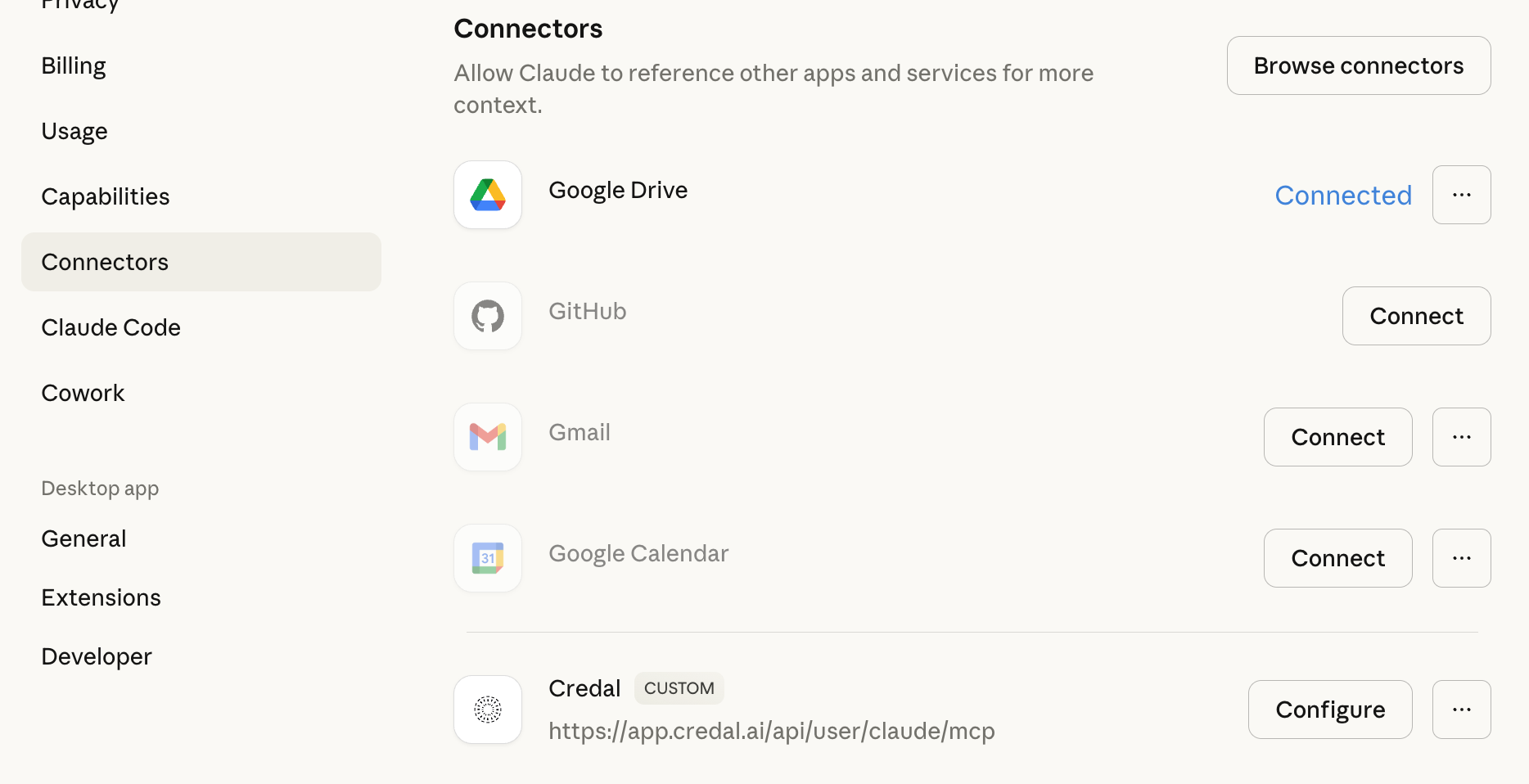Screen dimensions: 1529x784
Task: Open Claude Code settings
Action: pyautogui.click(x=111, y=327)
